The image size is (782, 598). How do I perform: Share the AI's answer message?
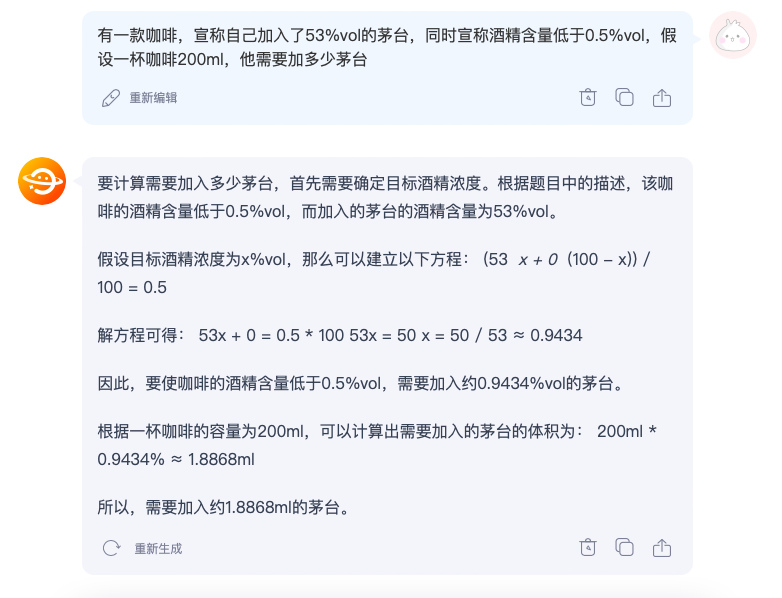coord(661,547)
